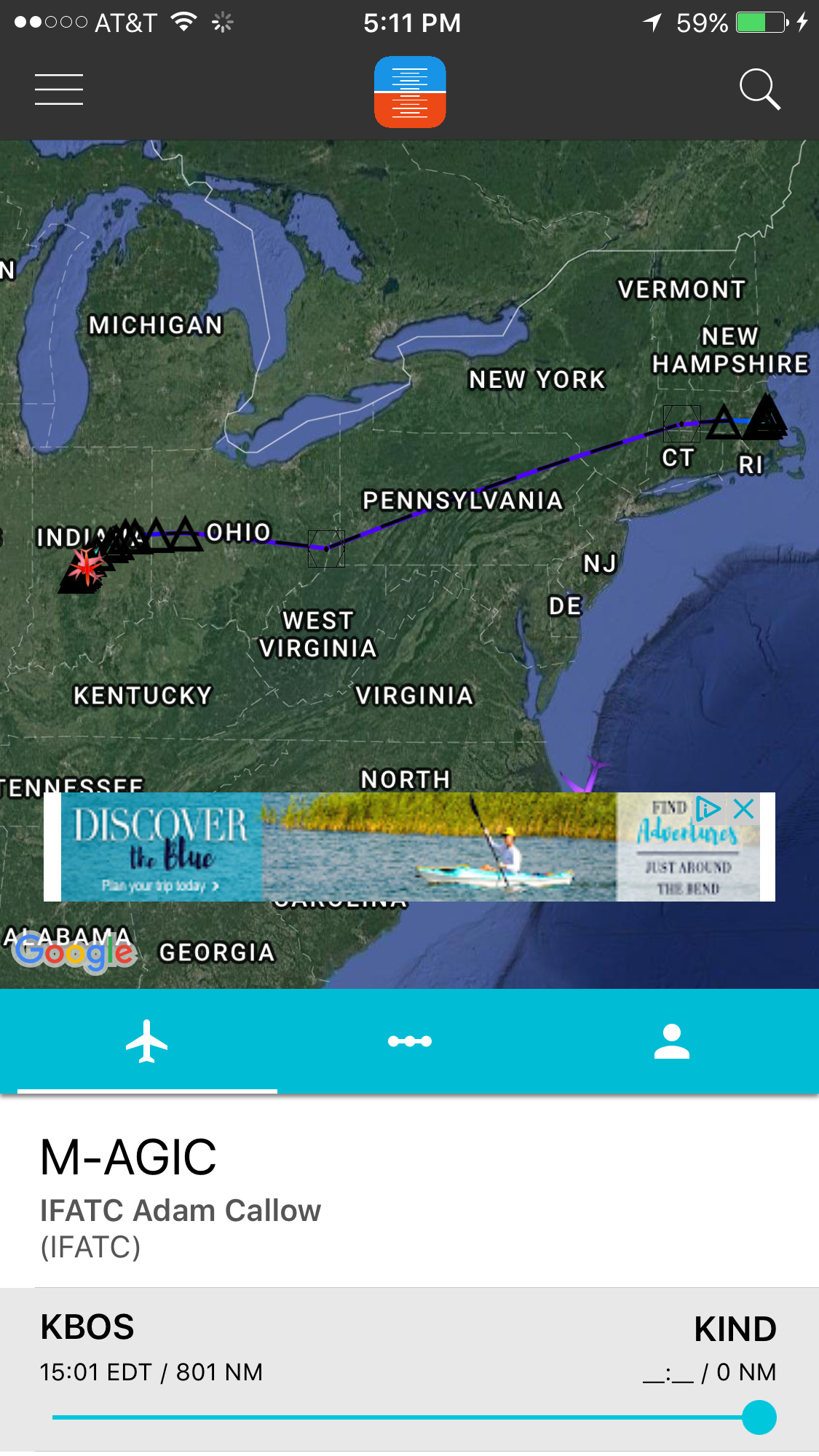Switch to the pilot profile tab
Viewport: 819px width, 1456px height.
pyautogui.click(x=671, y=1041)
